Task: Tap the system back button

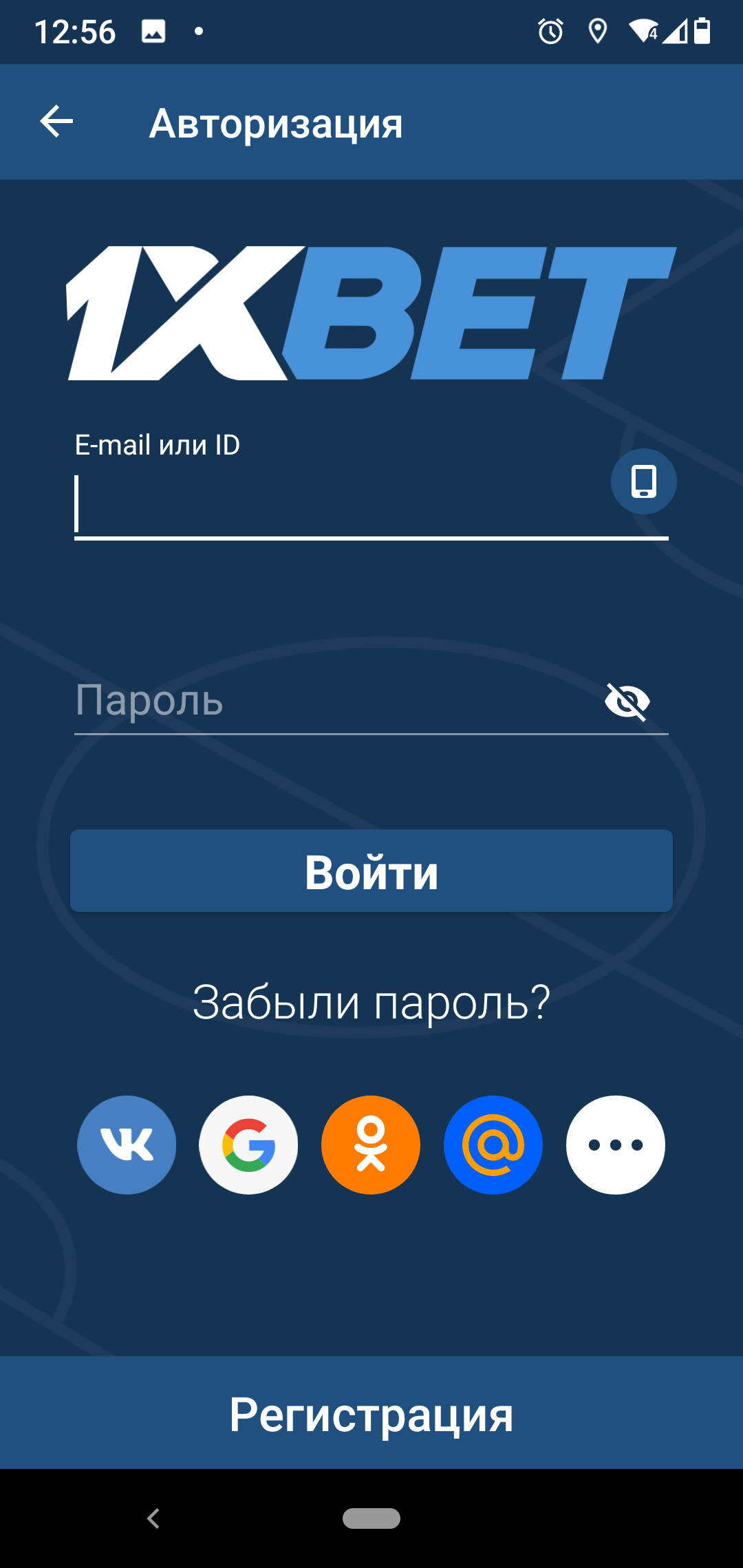Action: [153, 1518]
